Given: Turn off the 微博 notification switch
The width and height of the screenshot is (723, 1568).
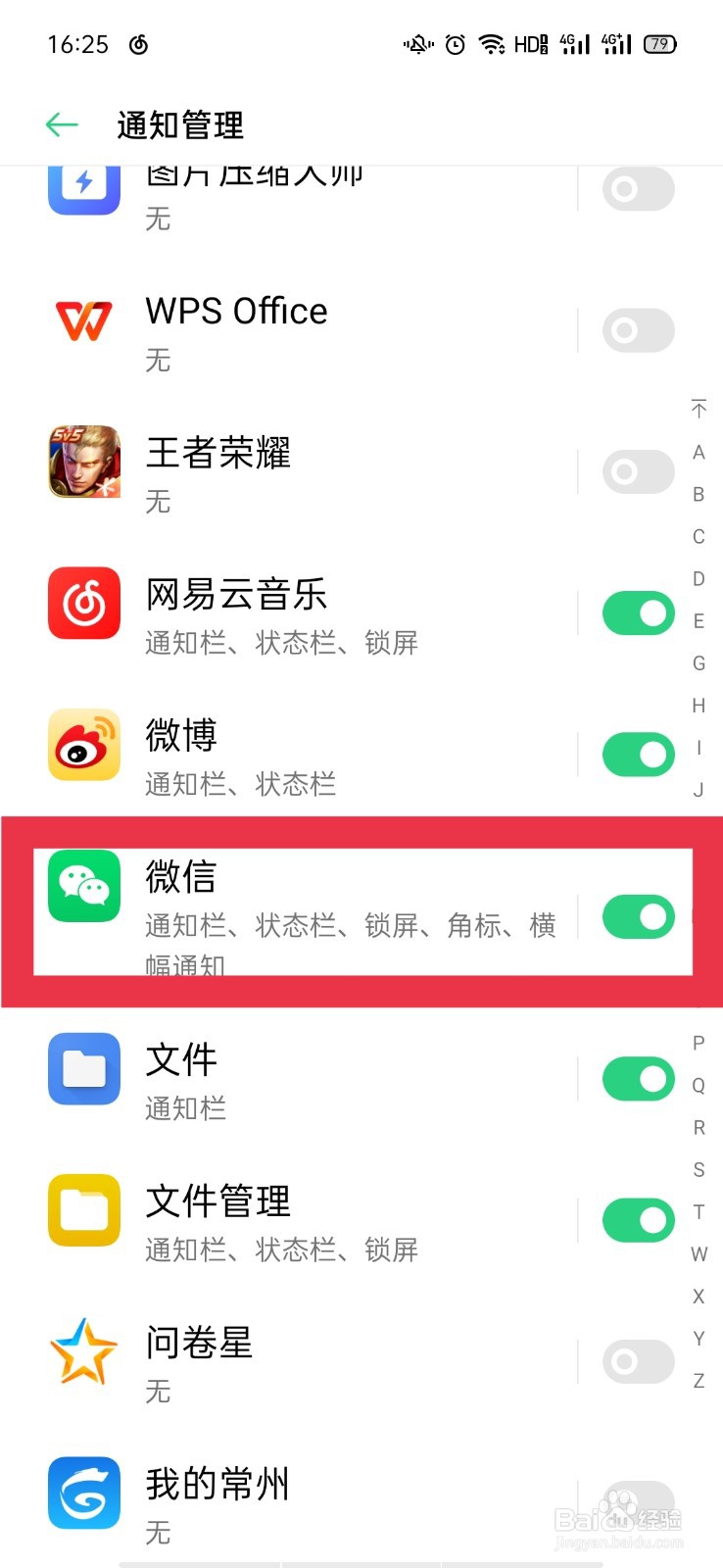Looking at the screenshot, I should coord(638,755).
